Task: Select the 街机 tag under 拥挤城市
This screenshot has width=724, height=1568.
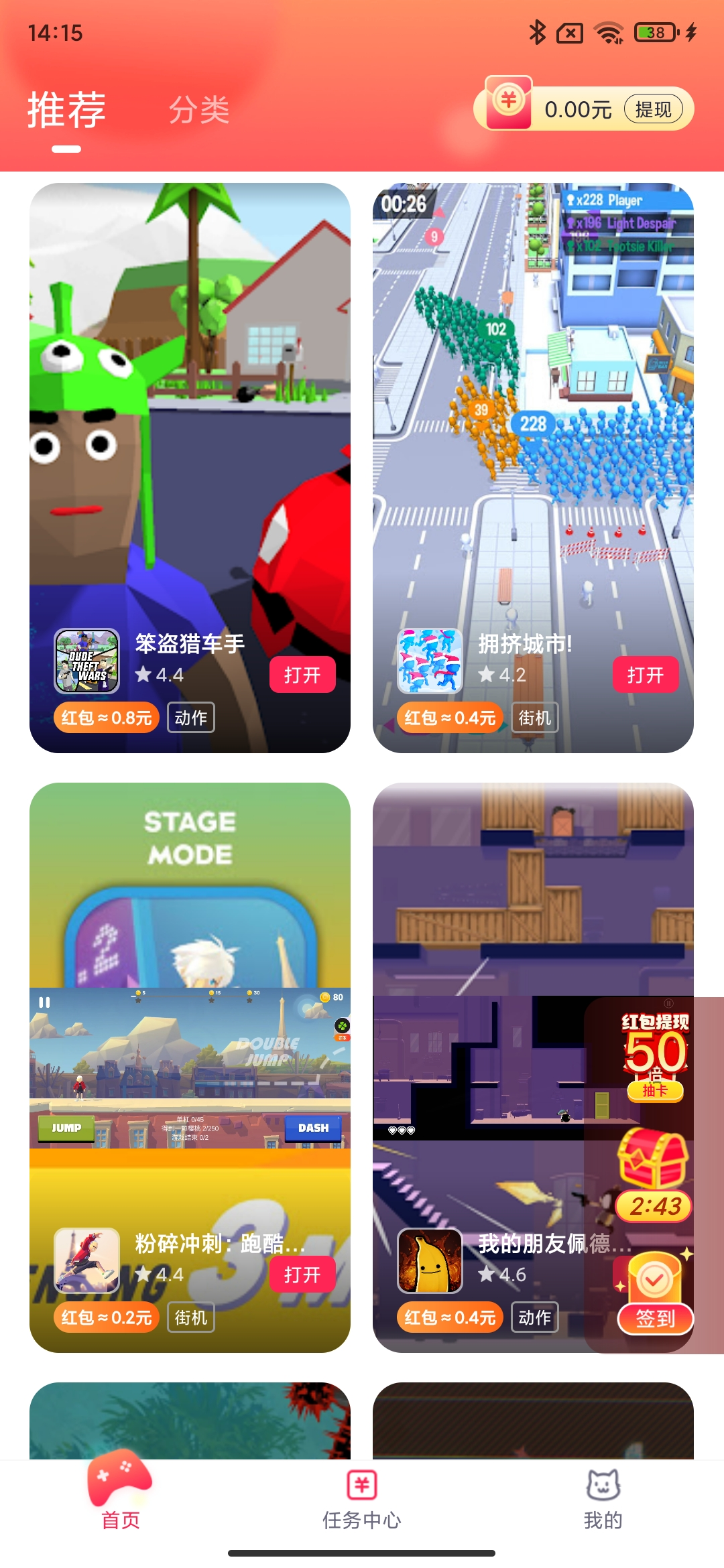Action: pyautogui.click(x=534, y=718)
